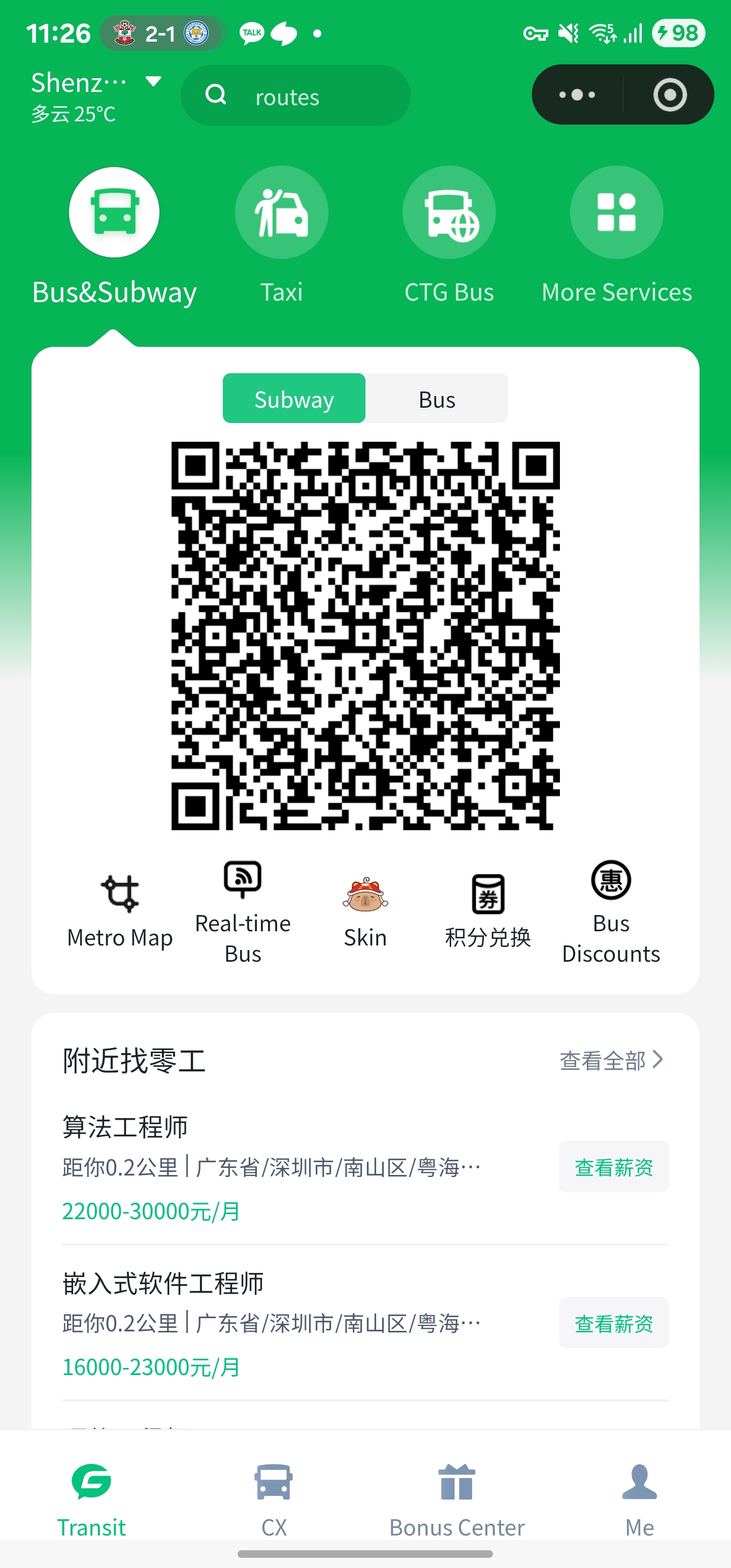Switch to the CX tab
Image resolution: width=731 pixels, height=1568 pixels.
(274, 1500)
